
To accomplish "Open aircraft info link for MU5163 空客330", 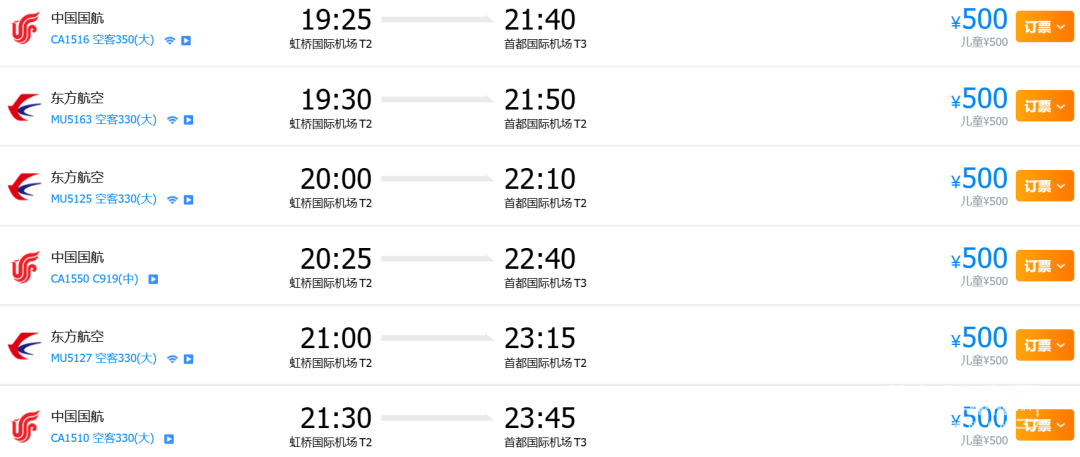I will [103, 120].
